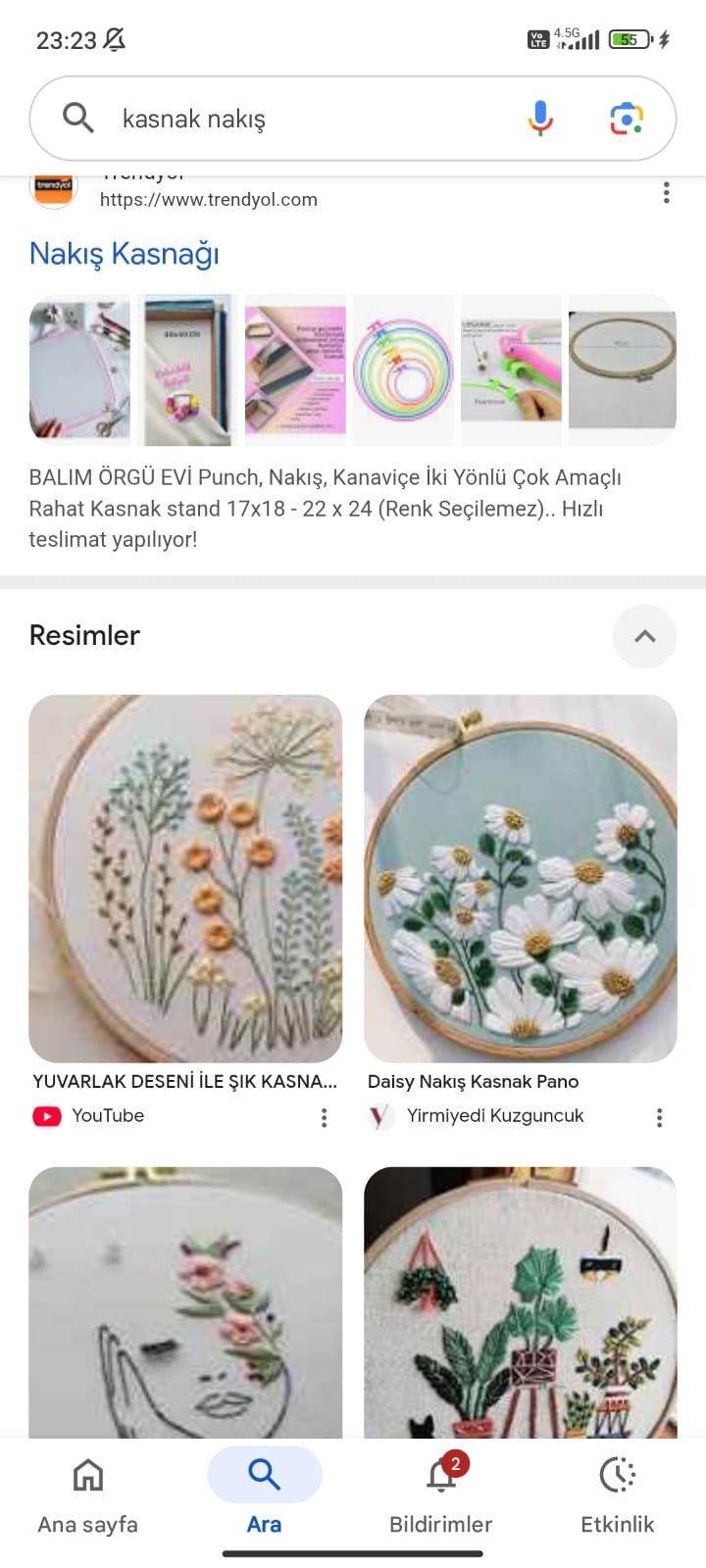The image size is (706, 1568).
Task: Collapse the Resimler section
Action: point(644,636)
